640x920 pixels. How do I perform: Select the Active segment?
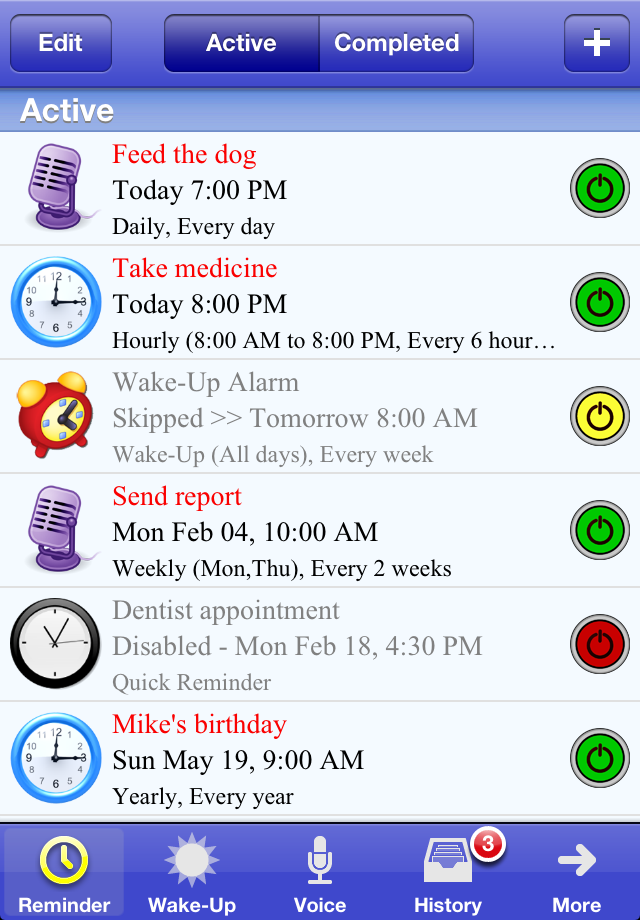(241, 43)
